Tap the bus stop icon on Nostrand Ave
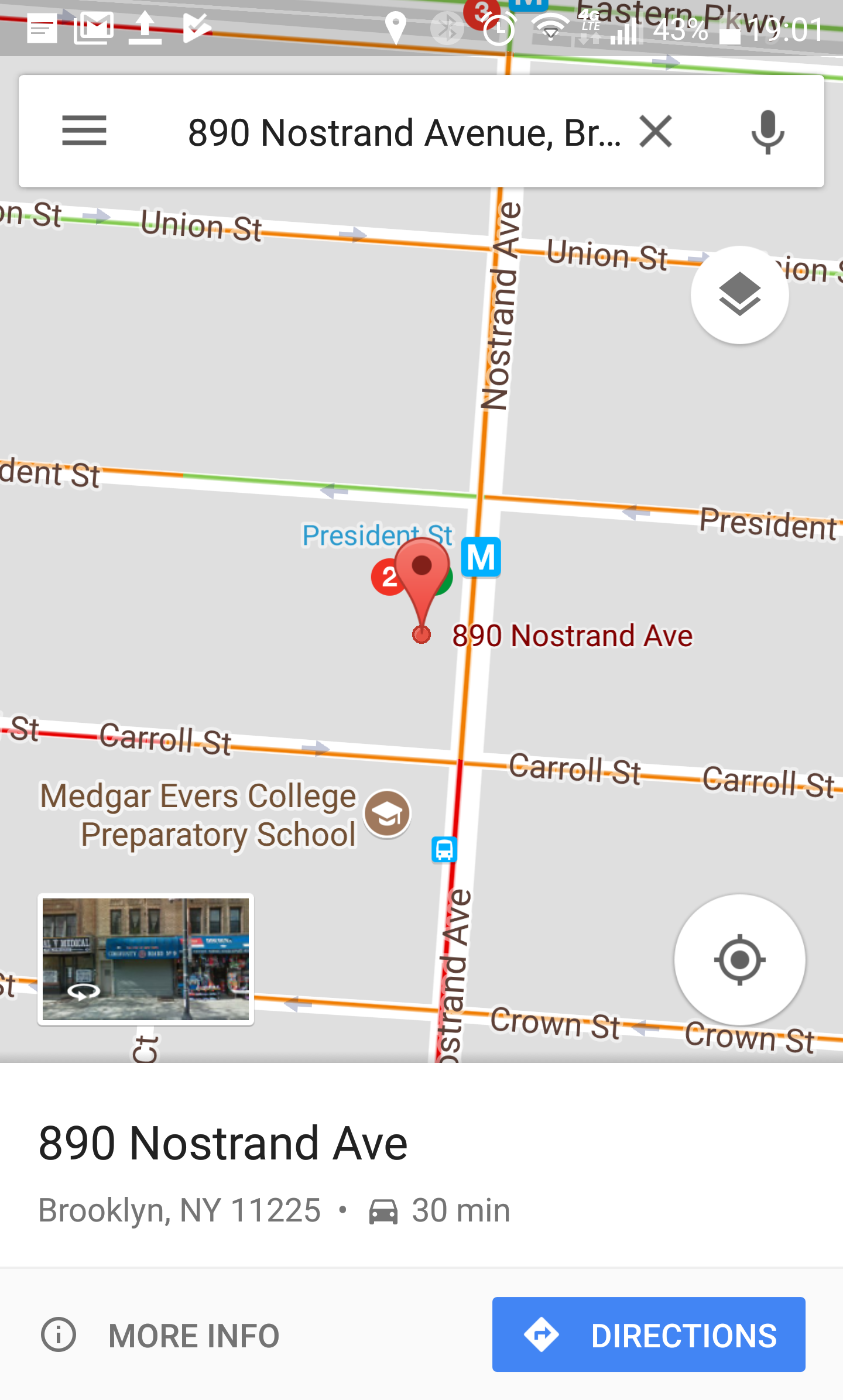This screenshot has height=1400, width=843. coord(444,849)
